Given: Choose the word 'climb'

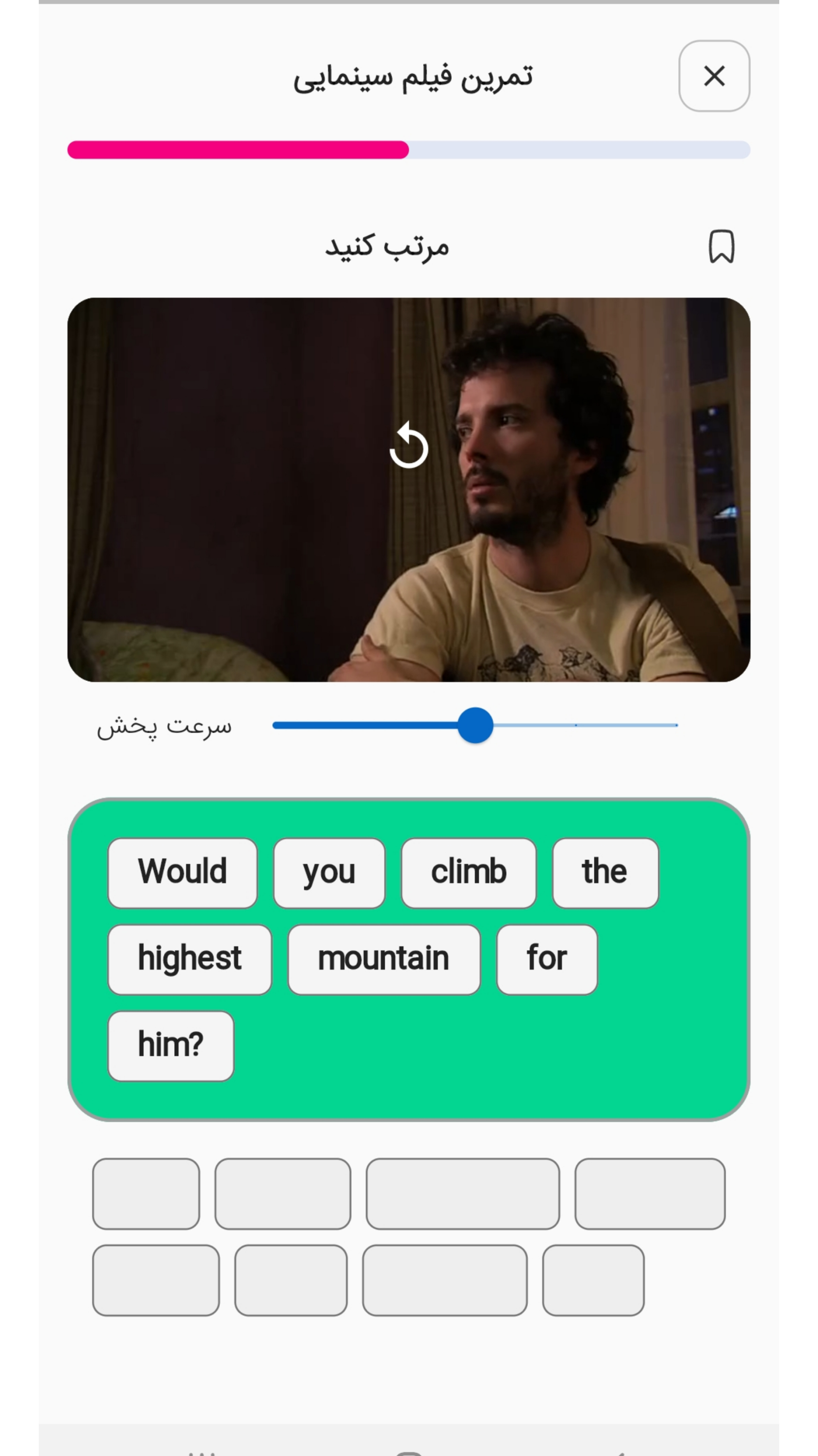Looking at the screenshot, I should pyautogui.click(x=468, y=873).
